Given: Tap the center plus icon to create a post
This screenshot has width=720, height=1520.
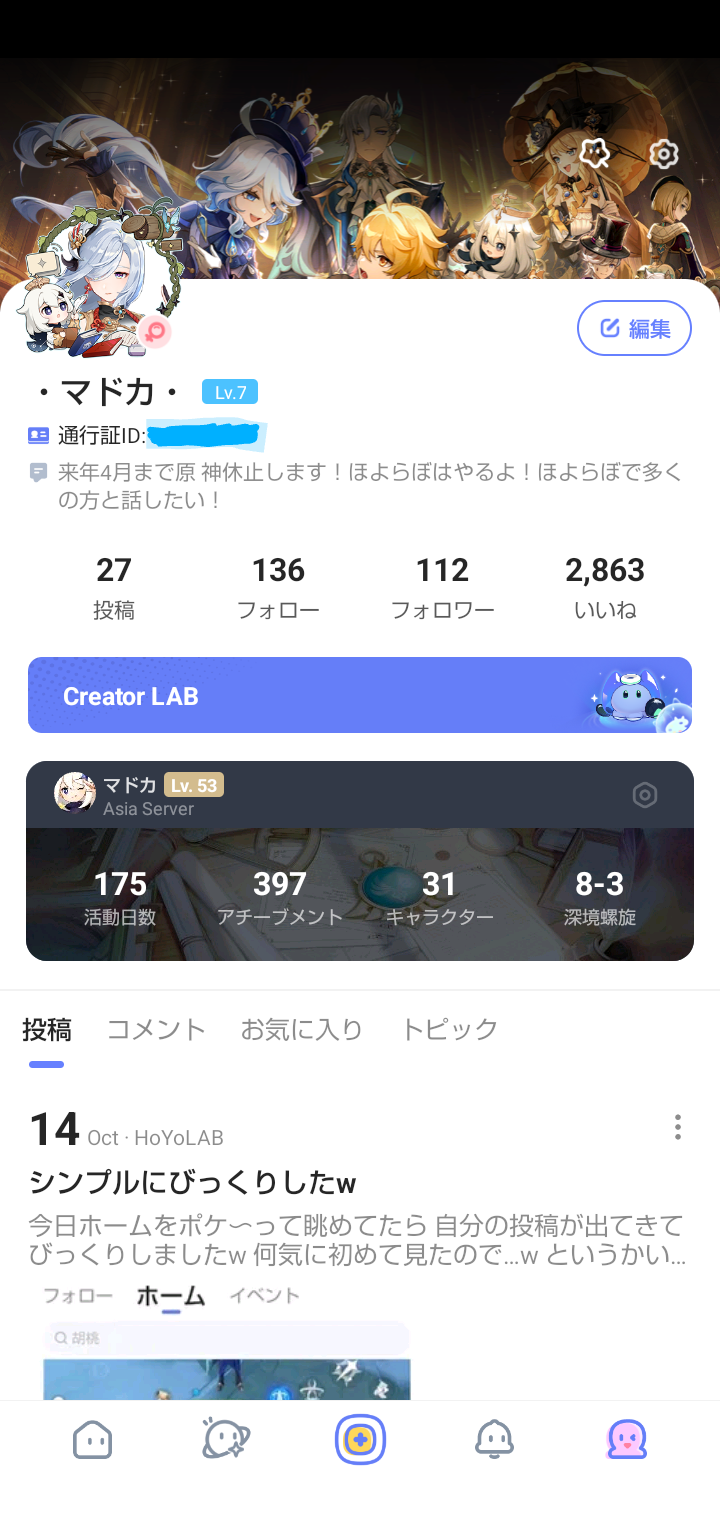Looking at the screenshot, I should click(x=360, y=1440).
